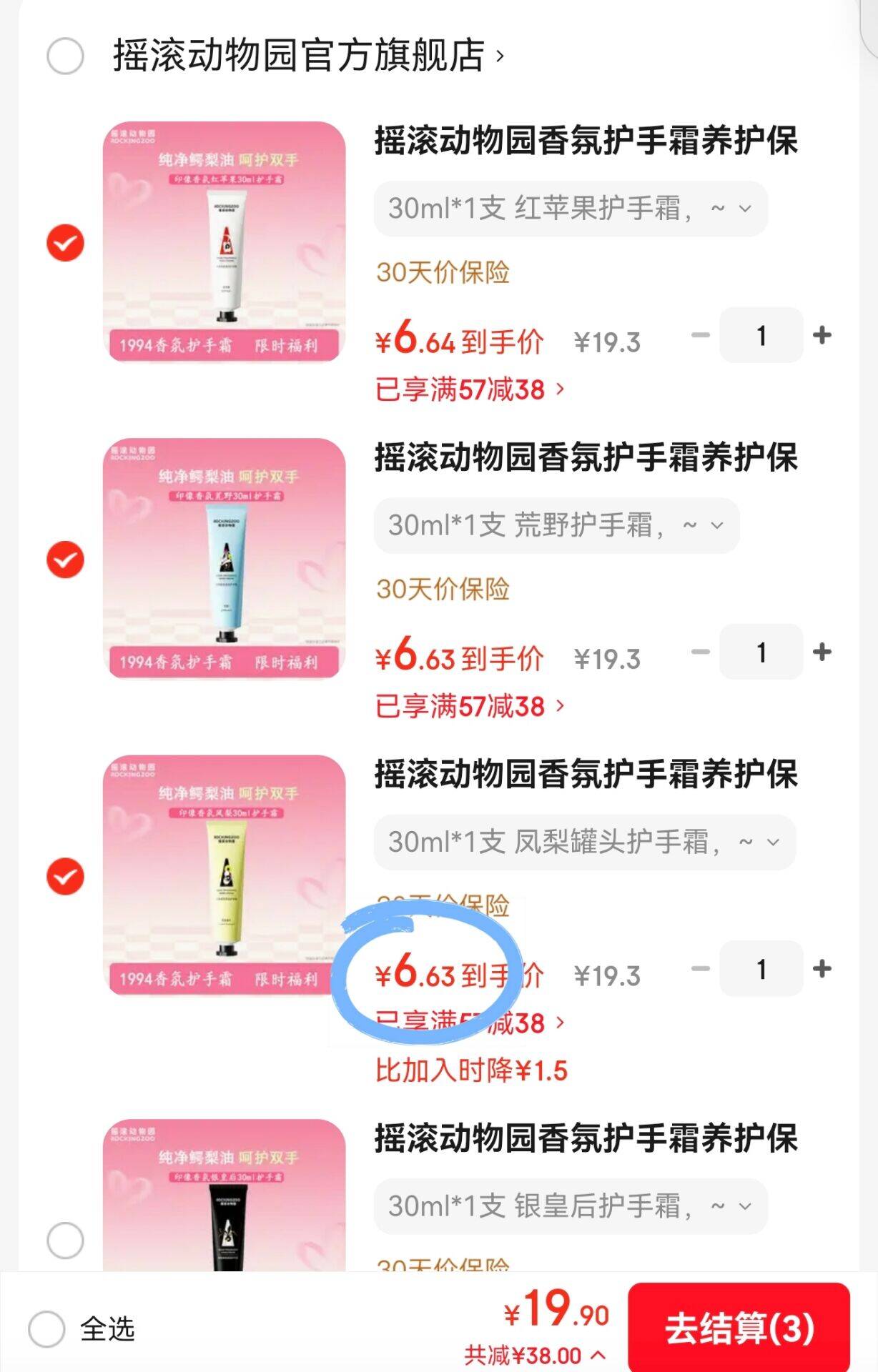878x1372 pixels.
Task: Uncheck the 红苹果护手霜 item
Action: (65, 243)
